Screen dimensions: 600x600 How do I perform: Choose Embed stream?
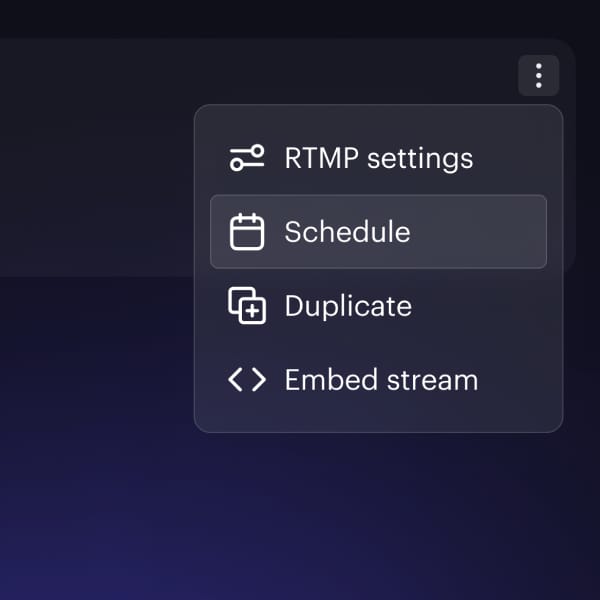[x=378, y=380]
